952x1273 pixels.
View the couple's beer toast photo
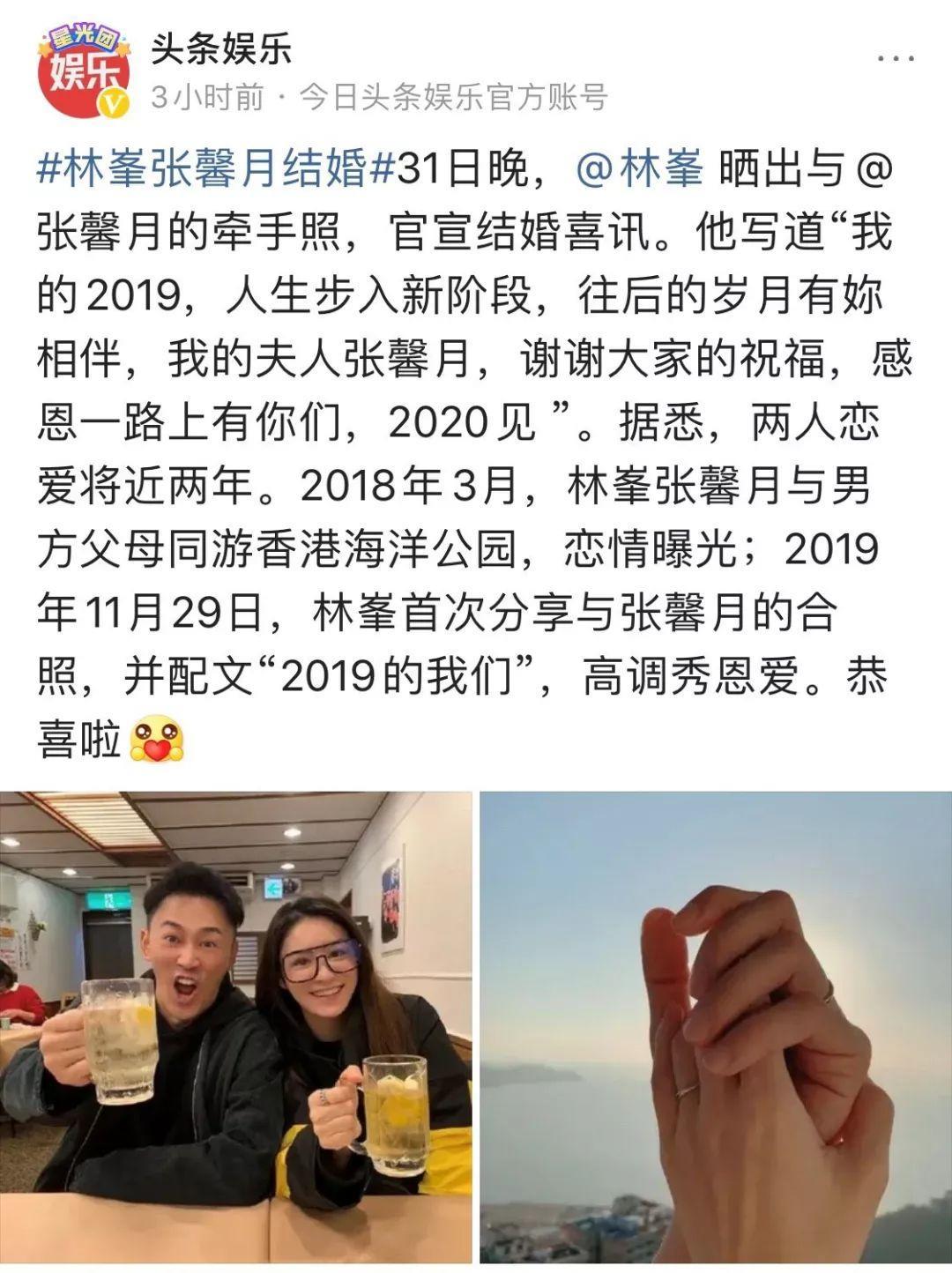[x=235, y=1027]
